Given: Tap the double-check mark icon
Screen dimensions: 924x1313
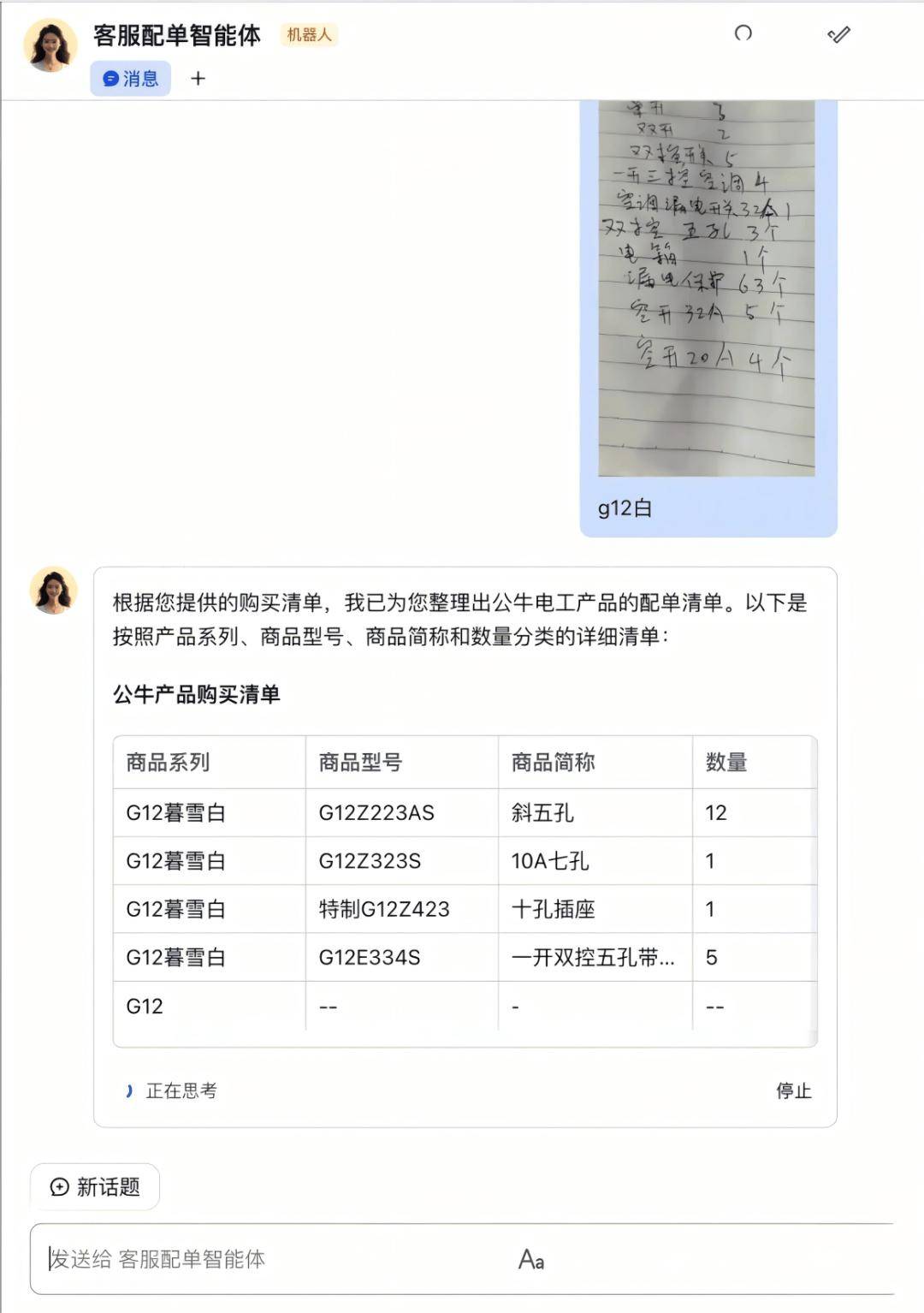Looking at the screenshot, I should click(838, 34).
